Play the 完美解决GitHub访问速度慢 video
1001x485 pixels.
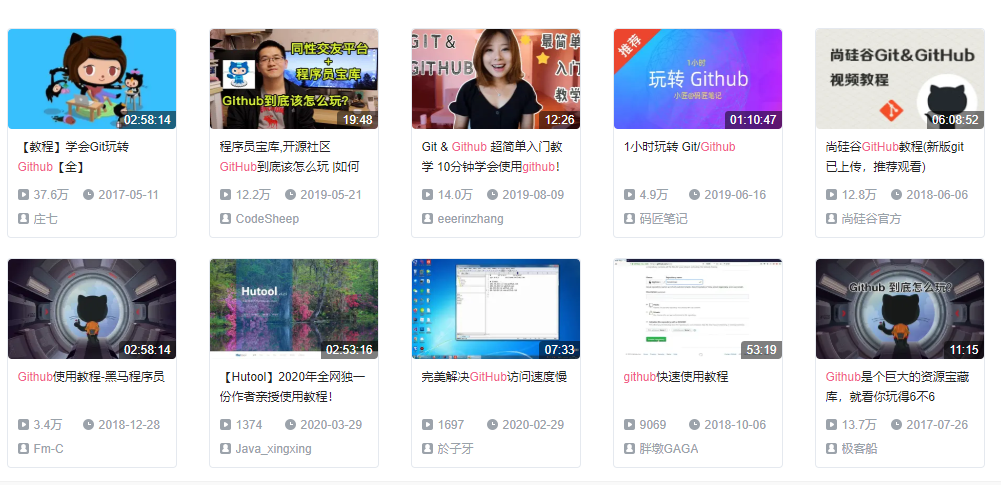click(x=496, y=309)
